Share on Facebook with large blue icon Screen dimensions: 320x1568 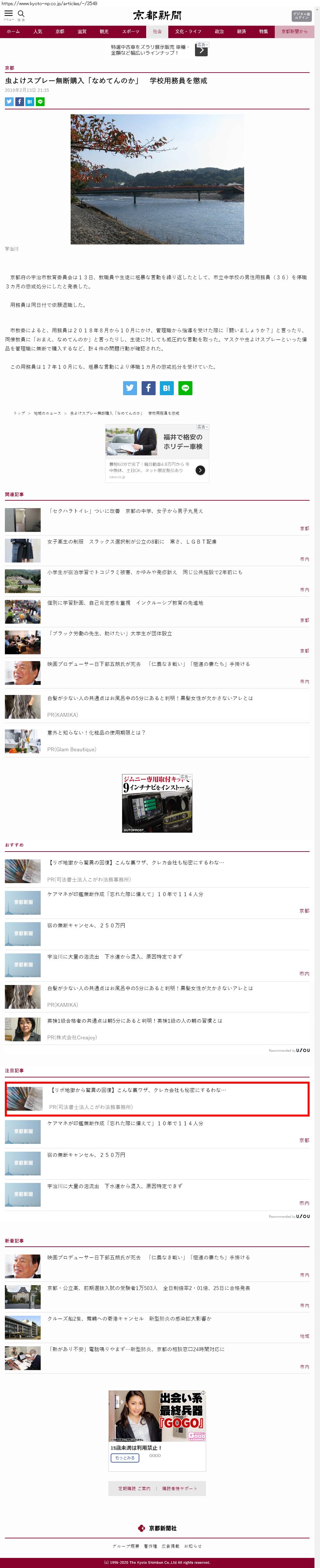pos(148,388)
